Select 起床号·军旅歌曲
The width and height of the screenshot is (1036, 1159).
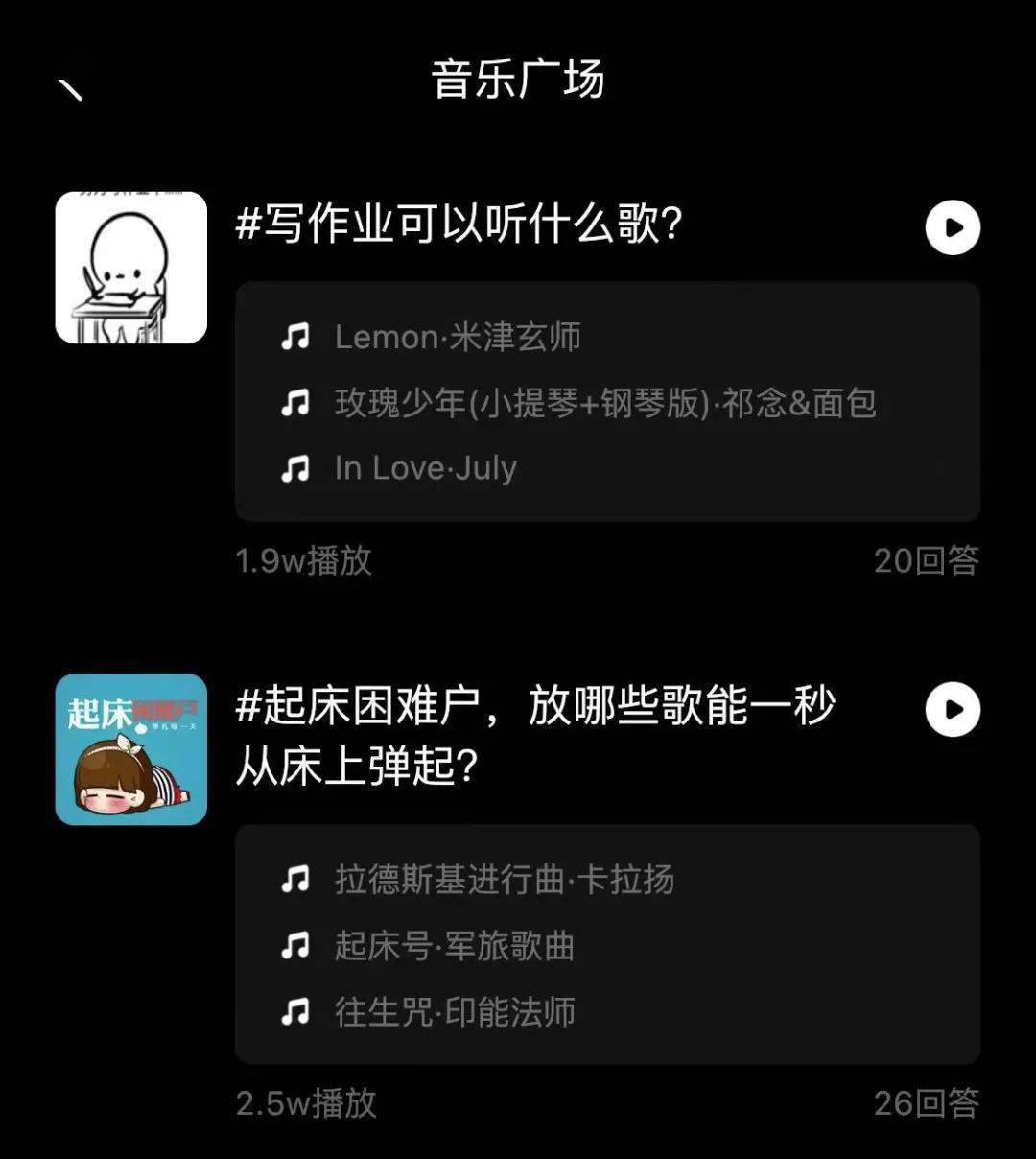(454, 946)
